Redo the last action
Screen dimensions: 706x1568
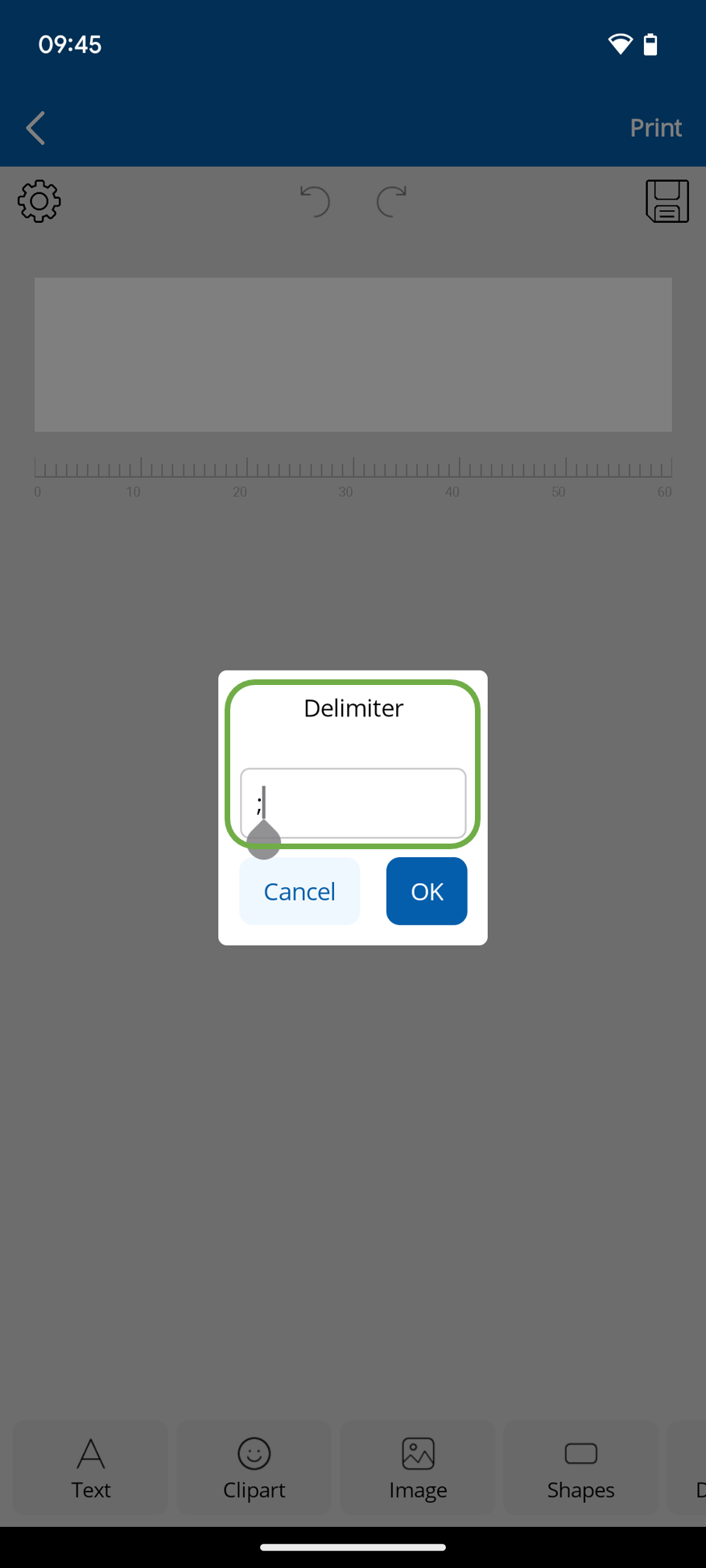391,201
